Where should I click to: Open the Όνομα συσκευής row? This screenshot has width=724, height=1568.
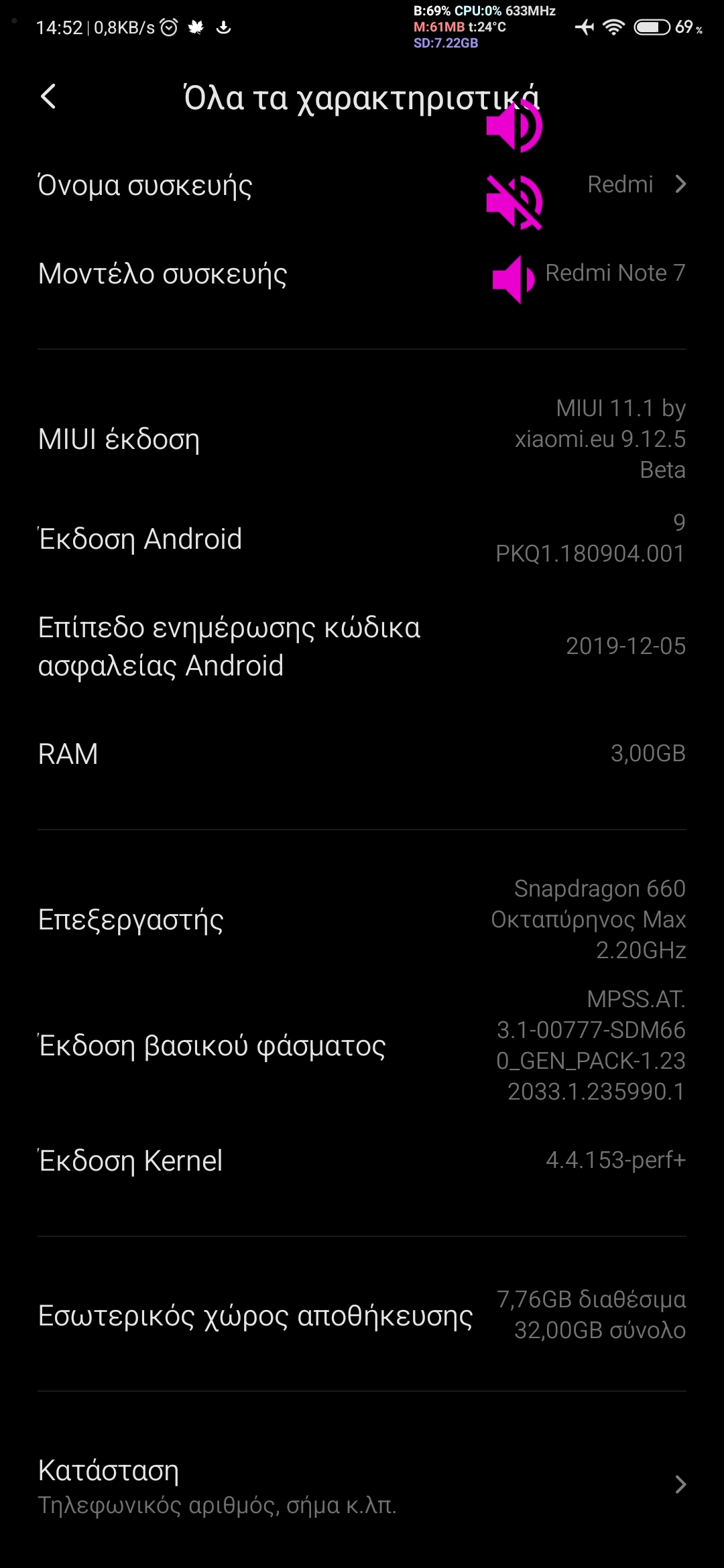click(x=362, y=185)
